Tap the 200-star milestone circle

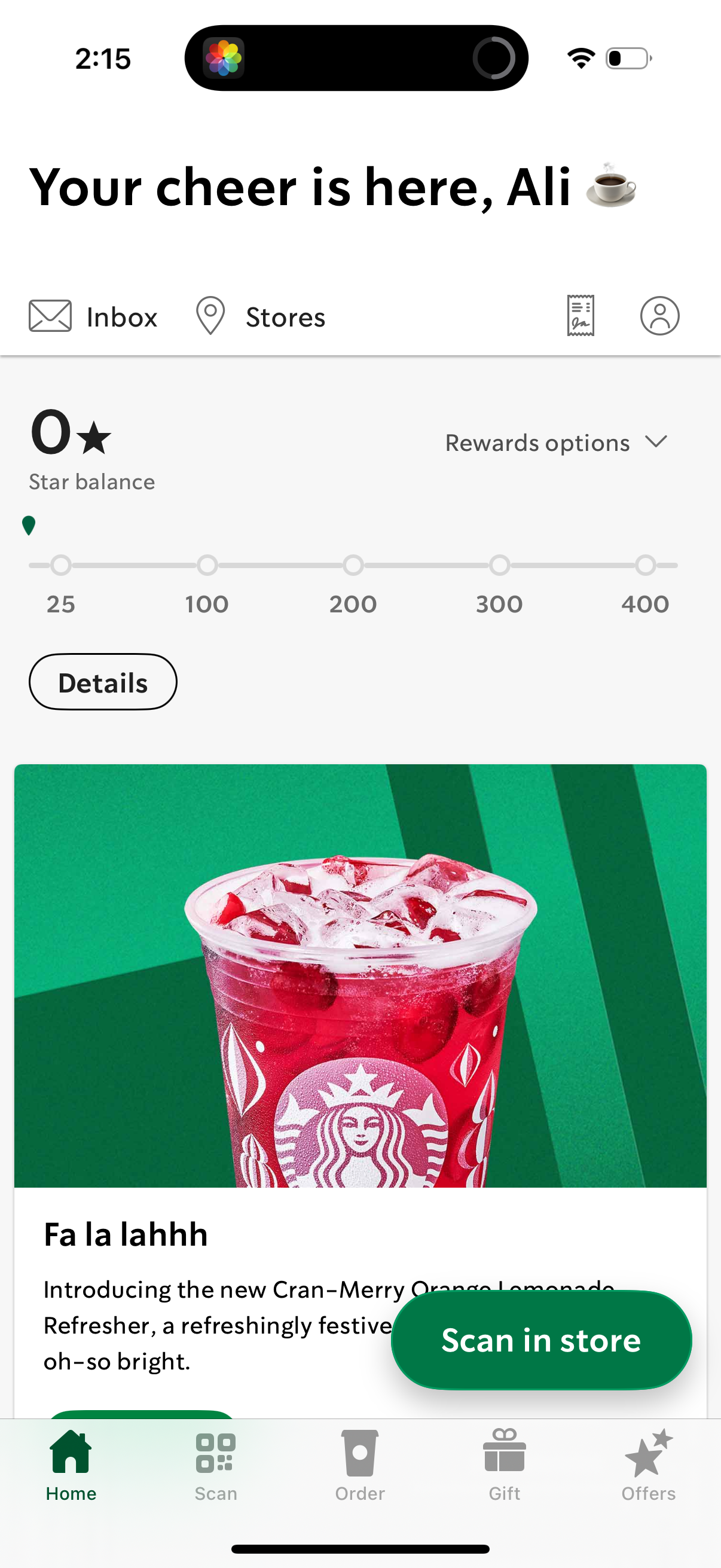click(x=353, y=565)
